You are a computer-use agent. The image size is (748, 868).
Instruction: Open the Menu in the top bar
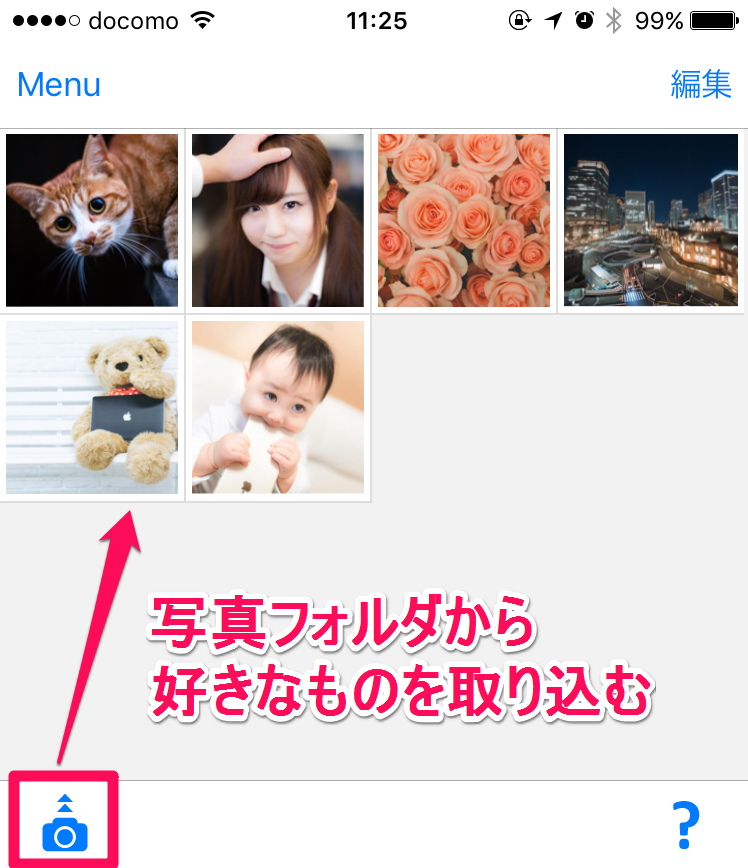coord(59,85)
